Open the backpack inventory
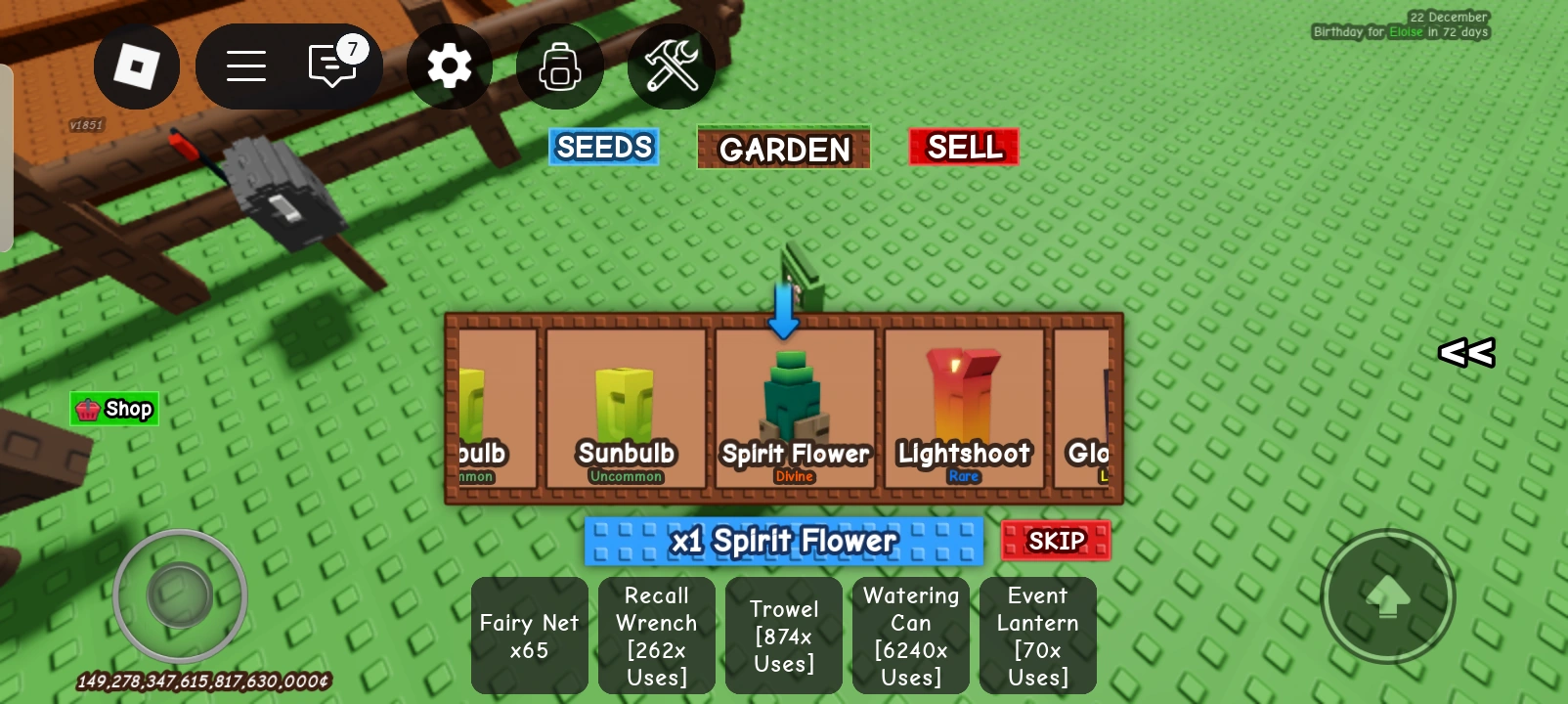The image size is (1568, 704). 560,66
